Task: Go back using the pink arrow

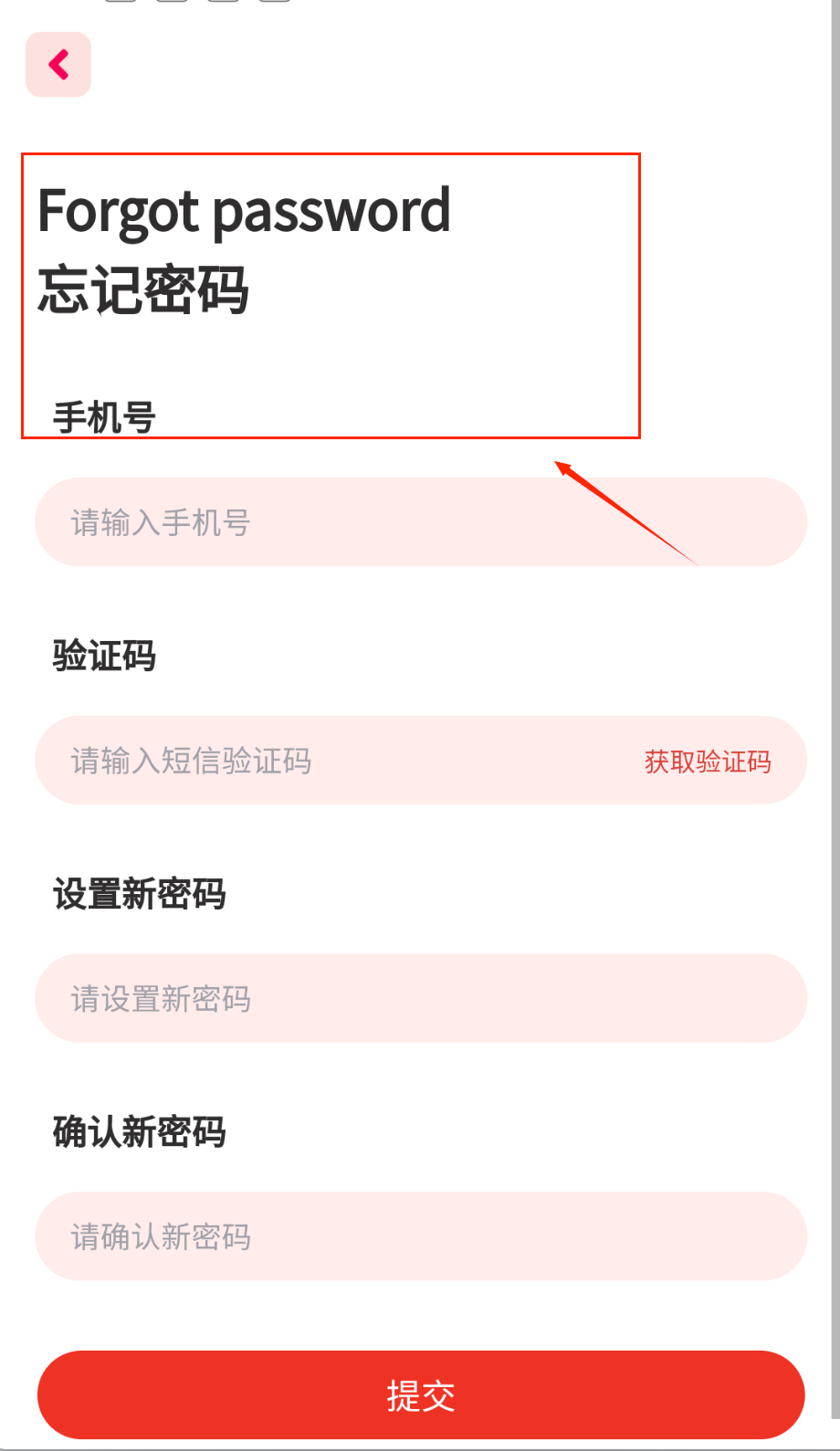Action: [x=58, y=65]
